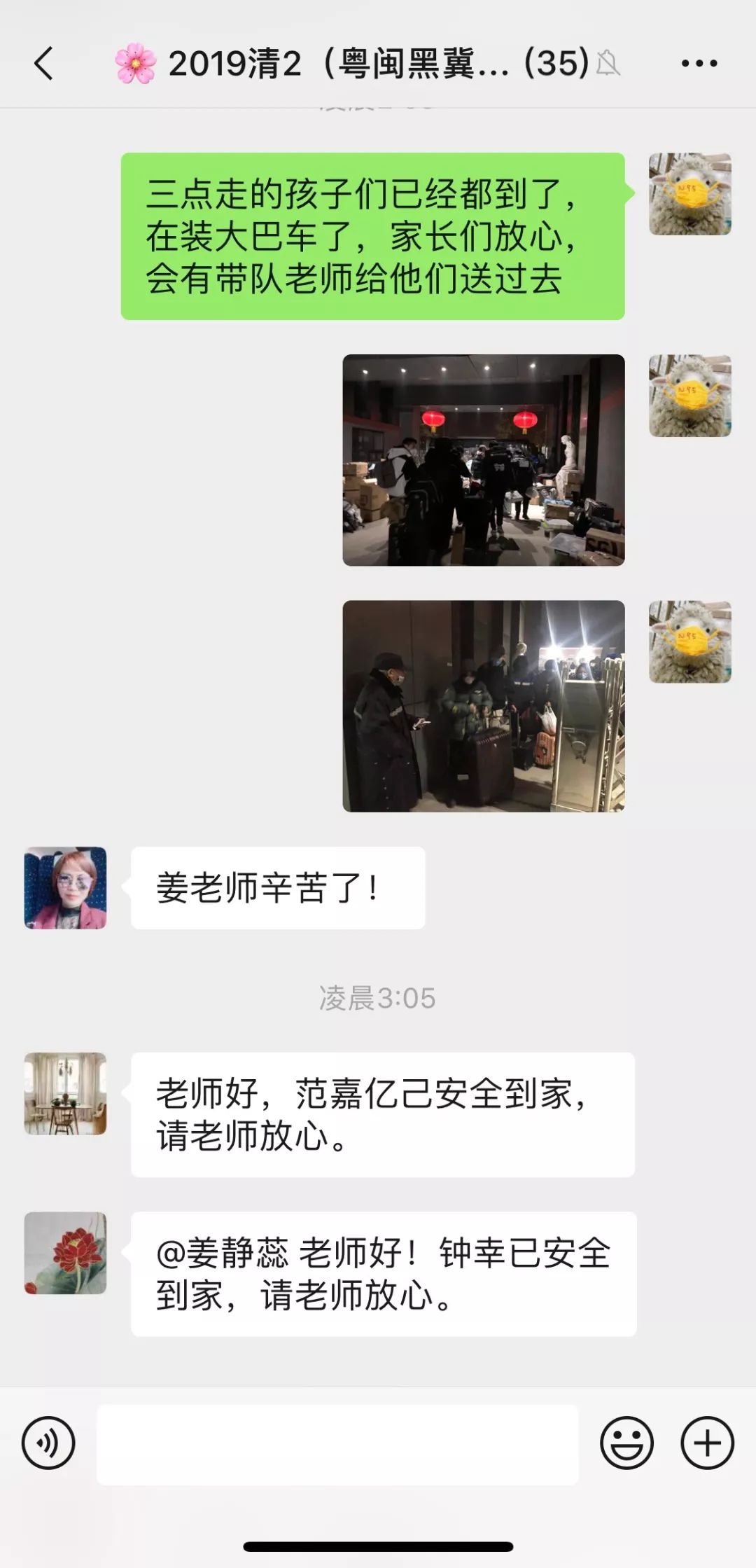Open profile of sender saying 姜老师辛苦了
Image resolution: width=756 pixels, height=1568 pixels.
click(x=66, y=888)
